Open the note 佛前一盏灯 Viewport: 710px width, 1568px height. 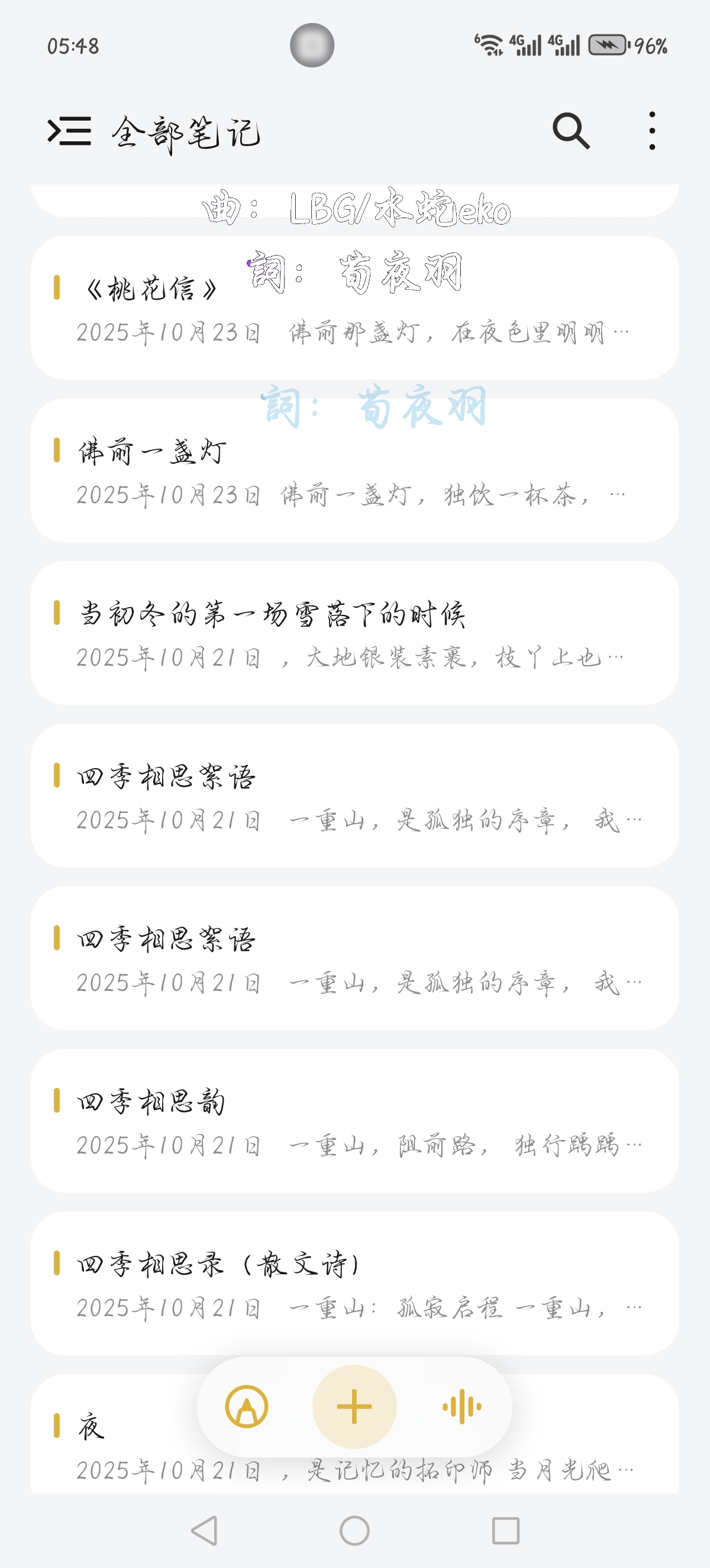coord(354,471)
